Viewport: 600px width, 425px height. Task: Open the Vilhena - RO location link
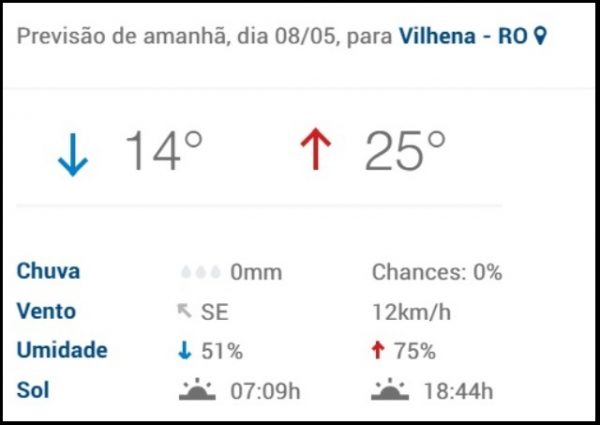(x=464, y=37)
